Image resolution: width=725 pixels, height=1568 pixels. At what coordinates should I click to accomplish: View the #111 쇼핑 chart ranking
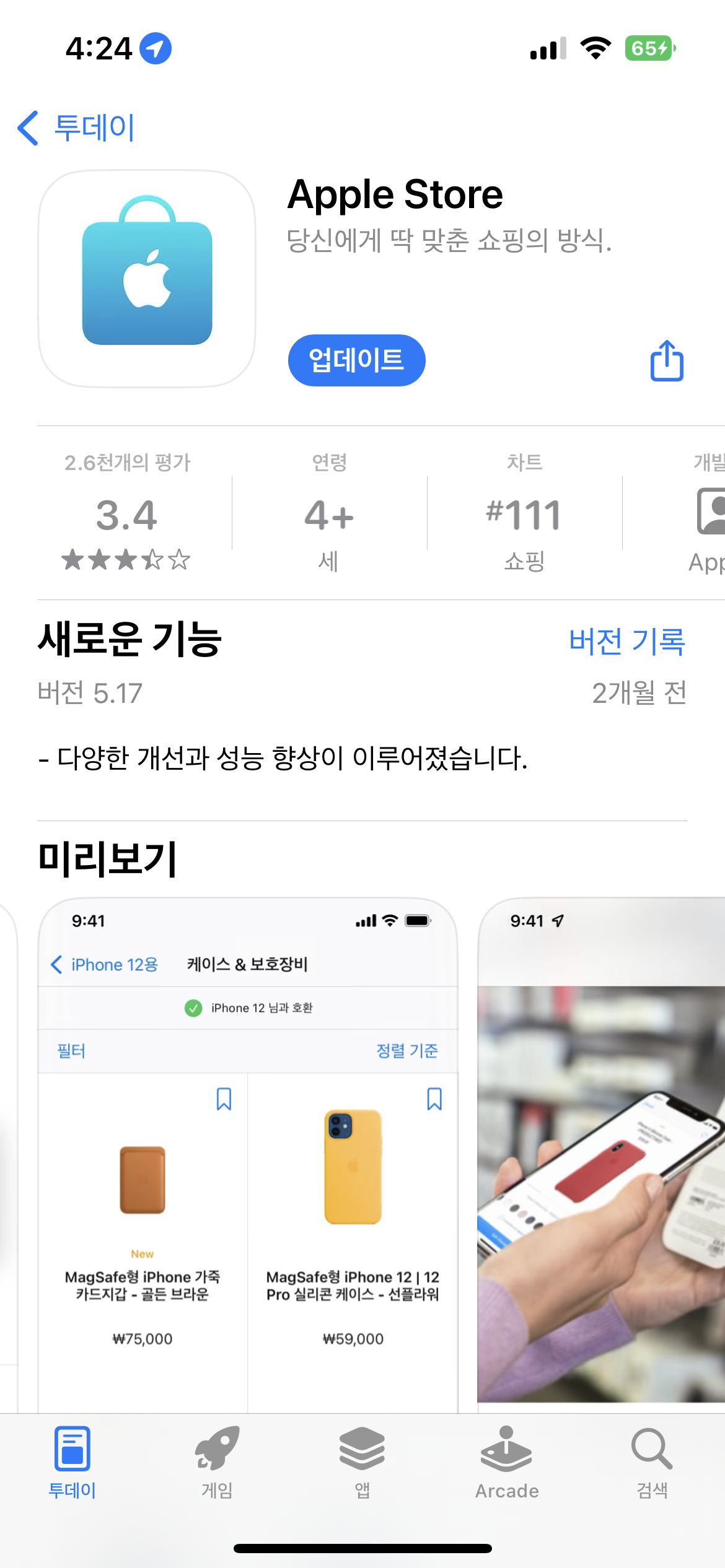524,513
